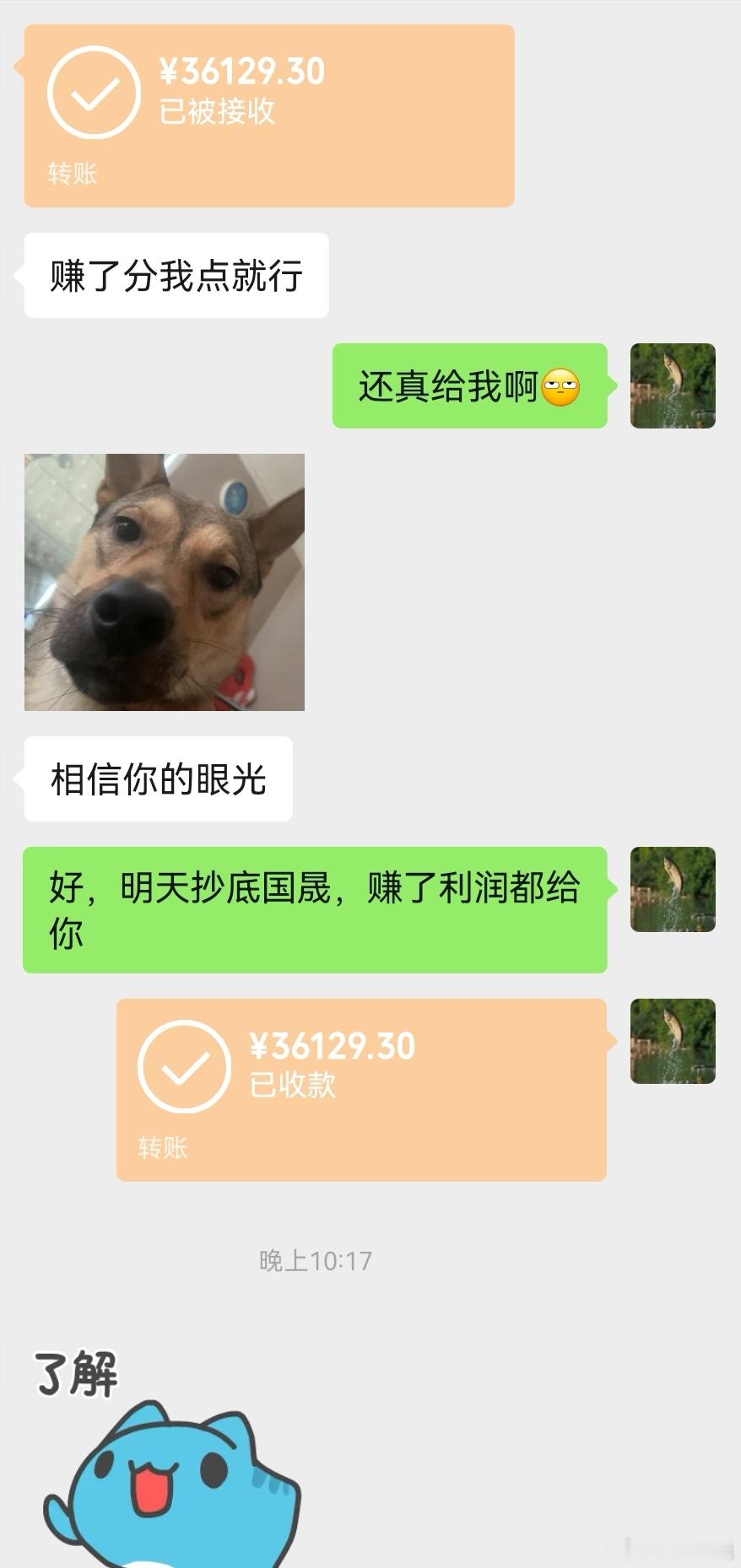
Task: Expand the dog photo to full screen
Action: (x=165, y=580)
